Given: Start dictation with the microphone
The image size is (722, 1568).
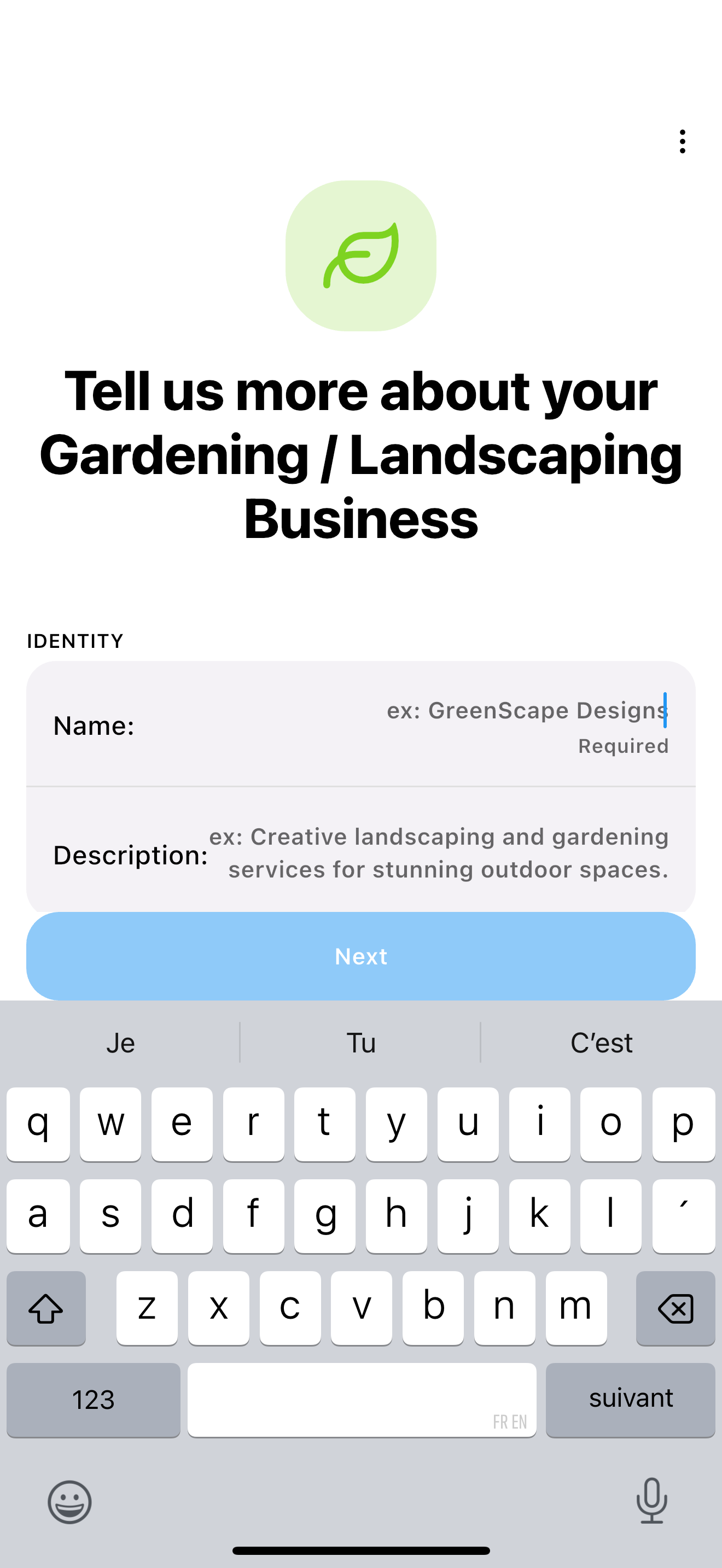Looking at the screenshot, I should [651, 1501].
